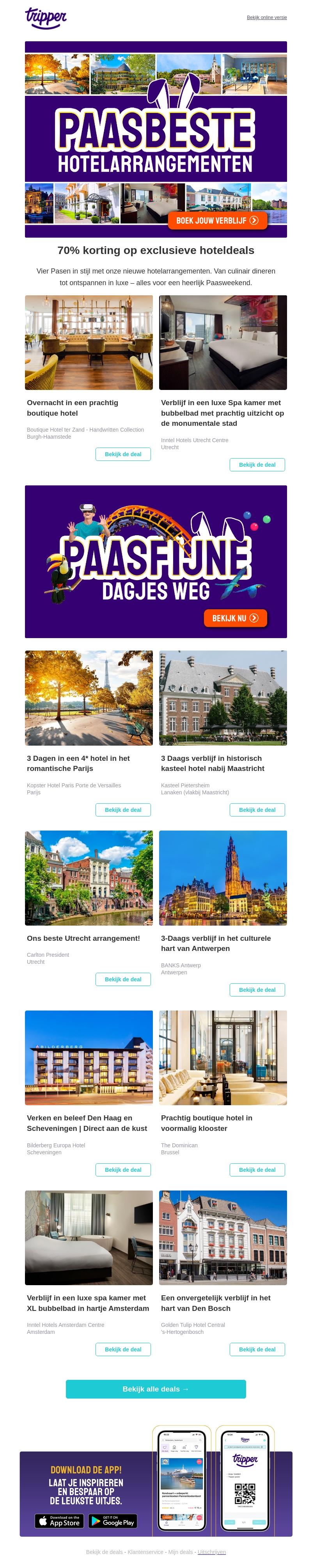Viewport: 312px width, 1568px height.
Task: View the BANKS Antwerp deal
Action: click(x=257, y=990)
